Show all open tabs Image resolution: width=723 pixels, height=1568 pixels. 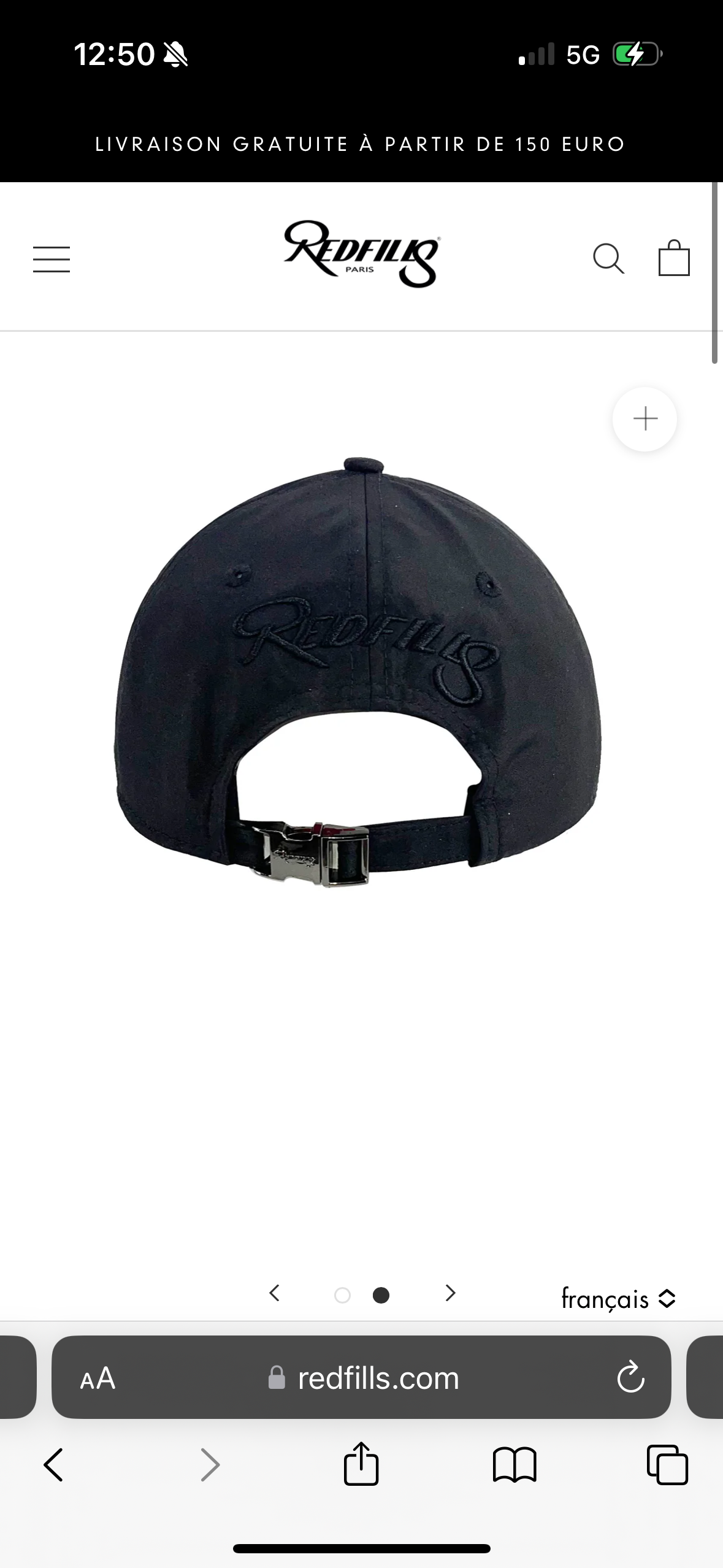[667, 1465]
